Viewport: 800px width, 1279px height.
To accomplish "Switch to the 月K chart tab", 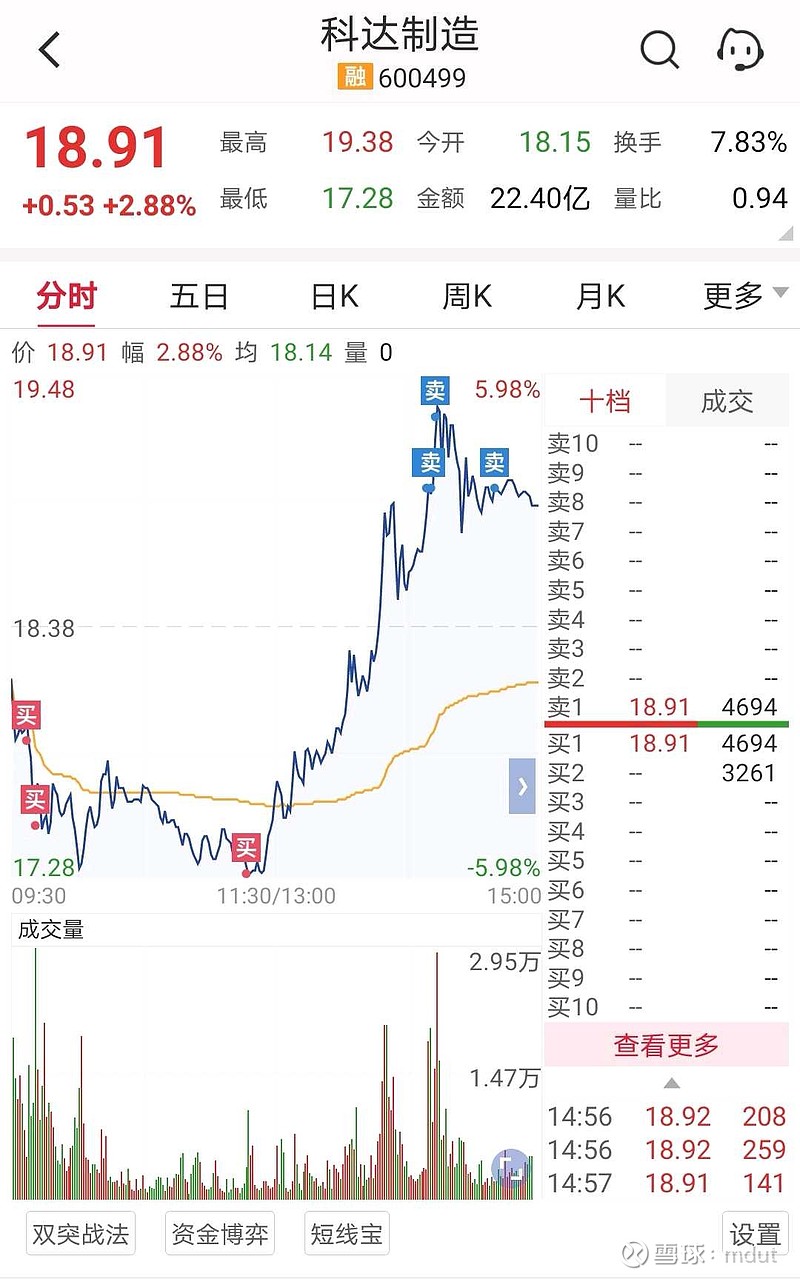I will [600, 297].
